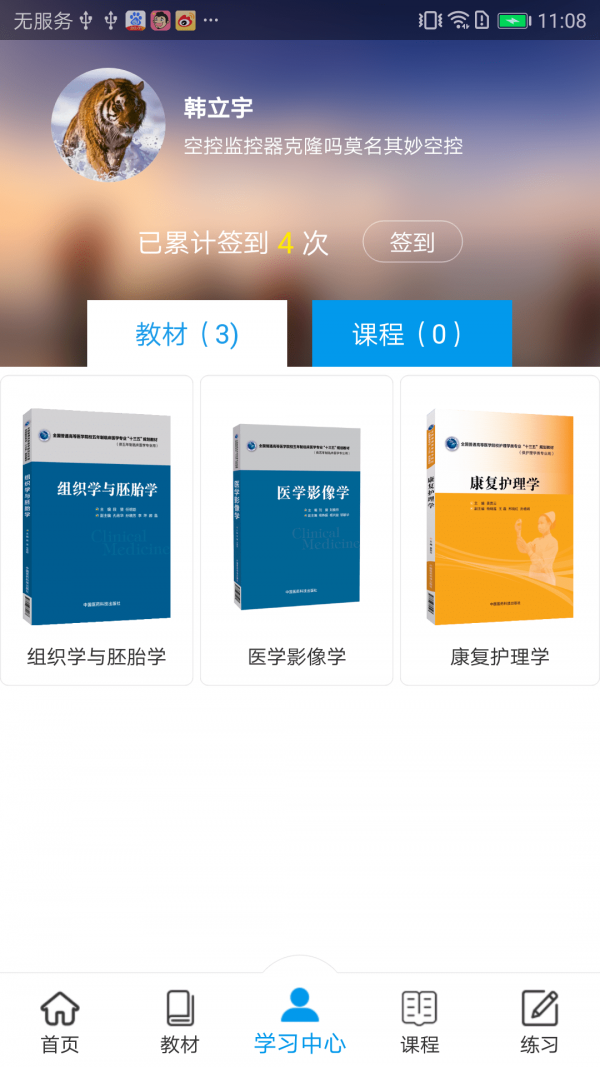Select the 教材 (3) tab
Viewport: 600px width, 1067px height.
pos(187,334)
